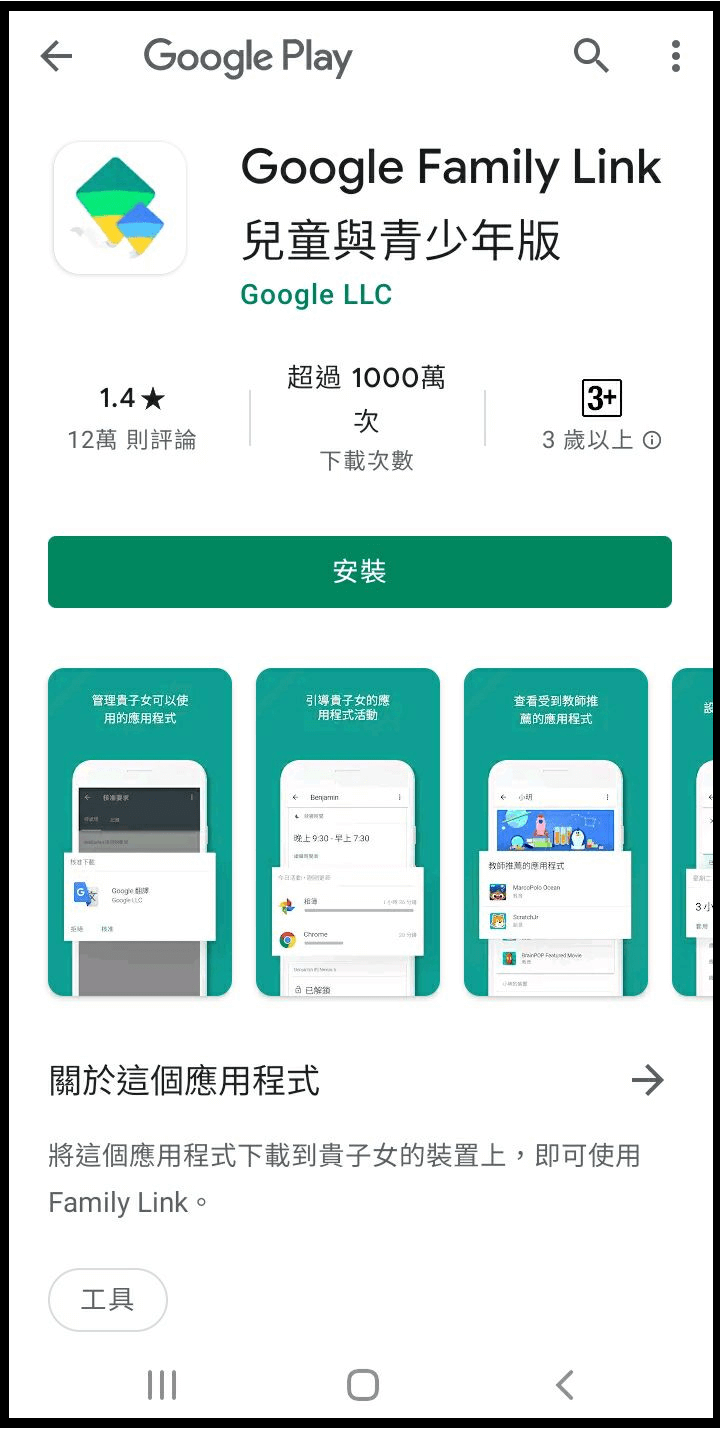
Task: Go back using the top-left arrow
Action: pyautogui.click(x=57, y=57)
